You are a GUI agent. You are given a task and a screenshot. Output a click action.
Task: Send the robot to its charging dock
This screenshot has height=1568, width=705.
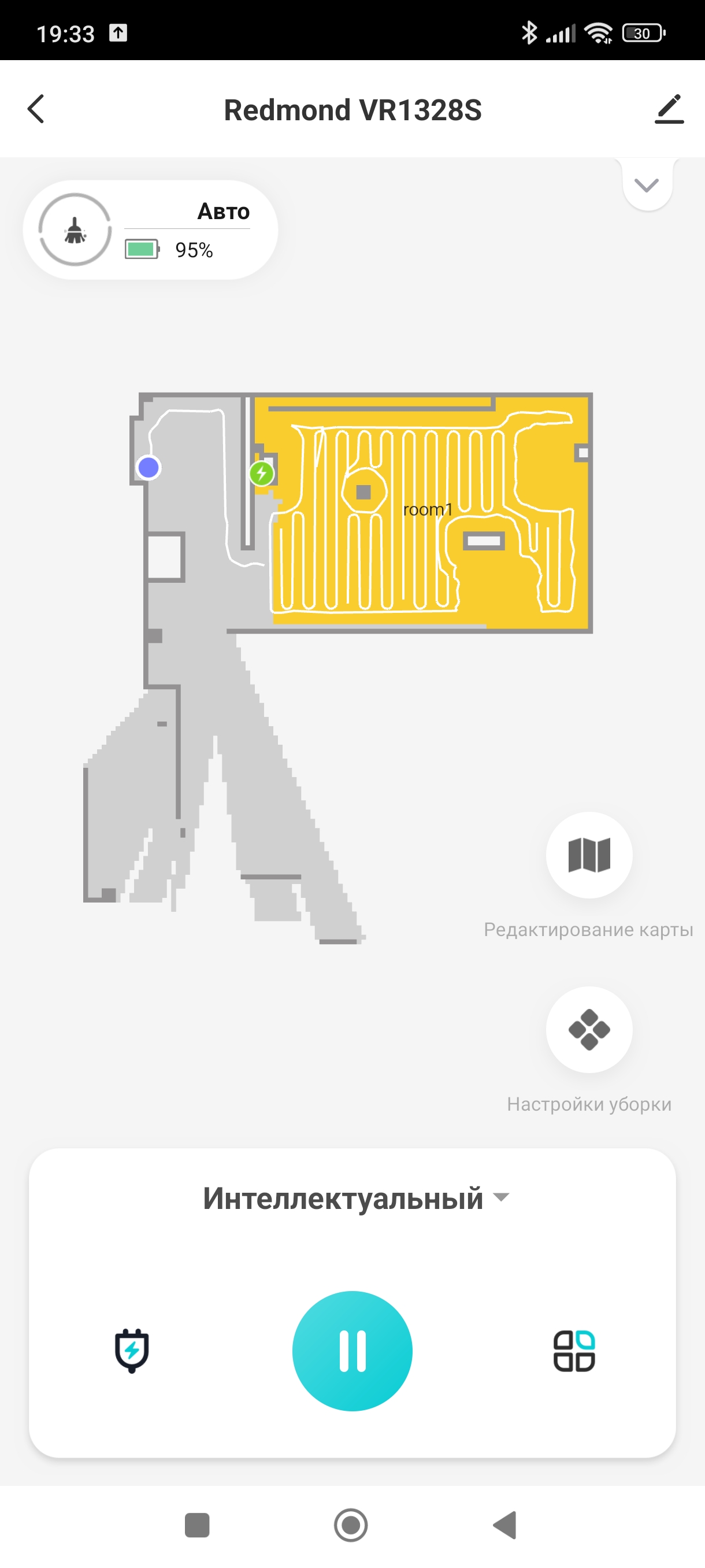[132, 1351]
